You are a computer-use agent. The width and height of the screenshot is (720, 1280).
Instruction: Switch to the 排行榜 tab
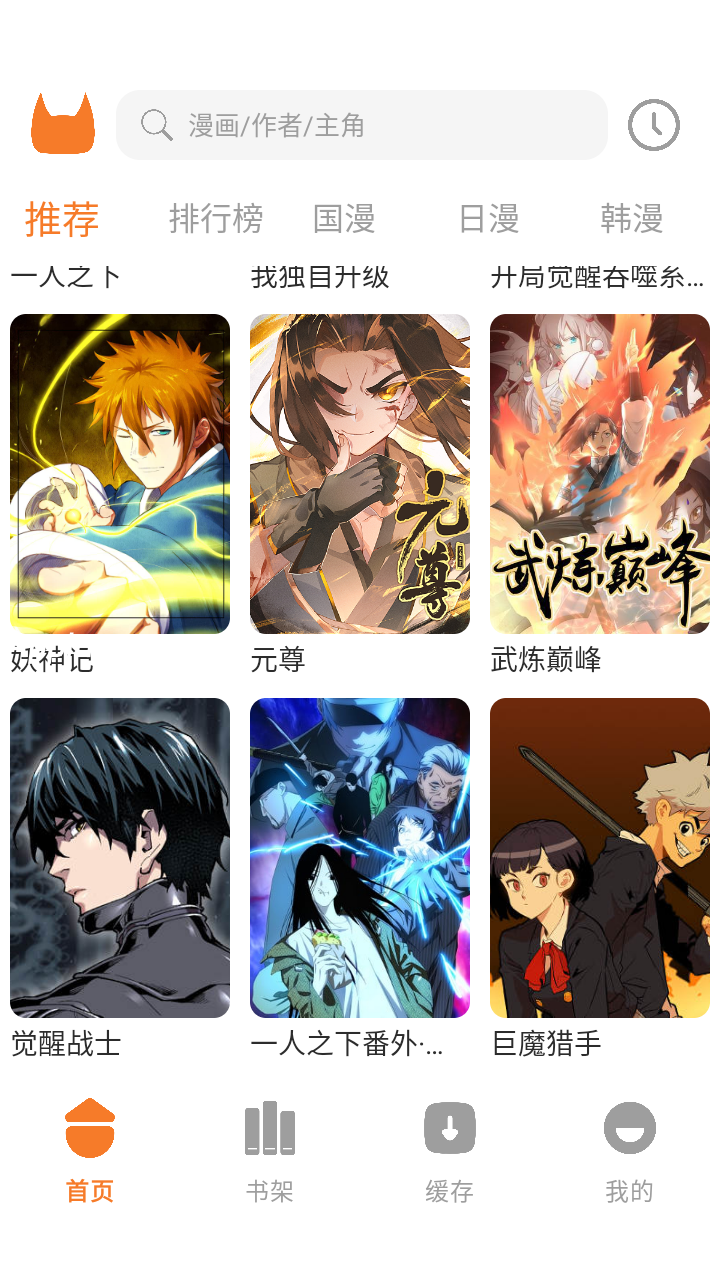tap(216, 218)
